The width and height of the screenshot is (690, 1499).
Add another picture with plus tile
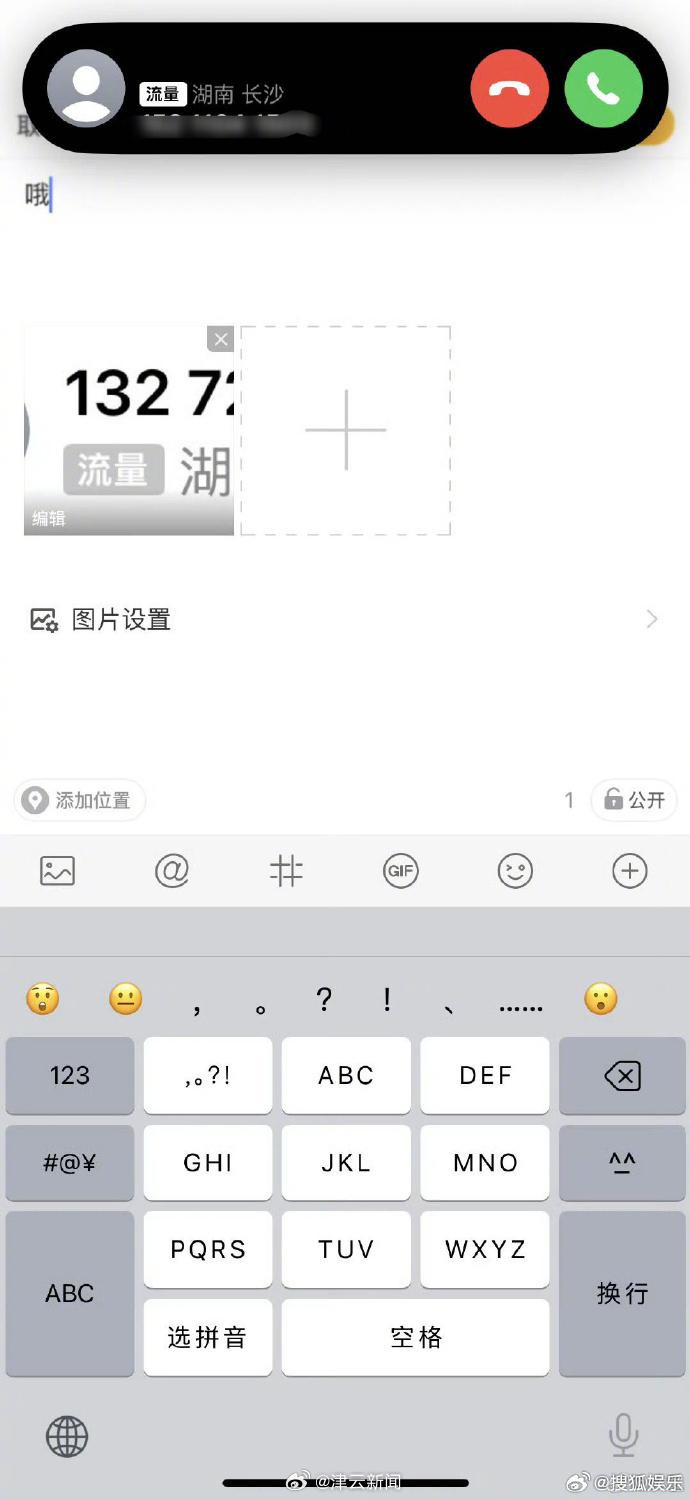pyautogui.click(x=345, y=430)
